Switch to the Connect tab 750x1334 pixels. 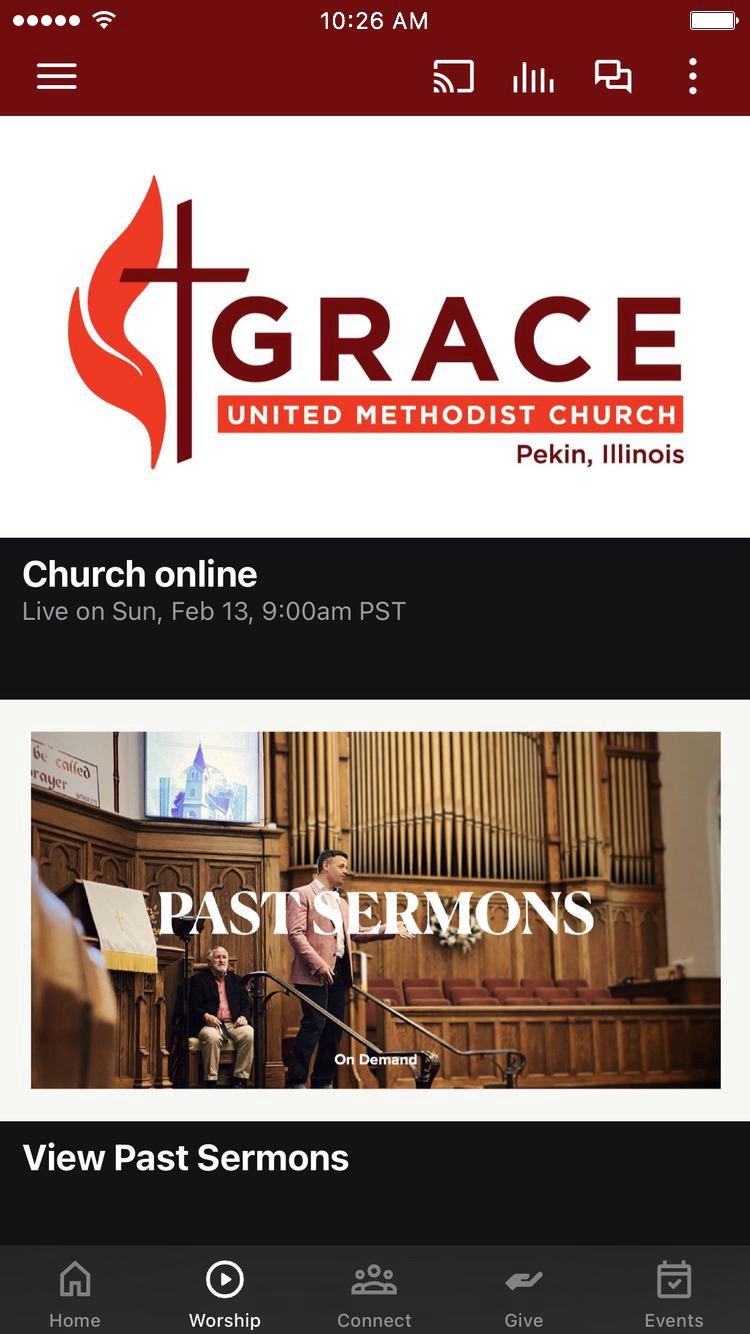pyautogui.click(x=374, y=1294)
